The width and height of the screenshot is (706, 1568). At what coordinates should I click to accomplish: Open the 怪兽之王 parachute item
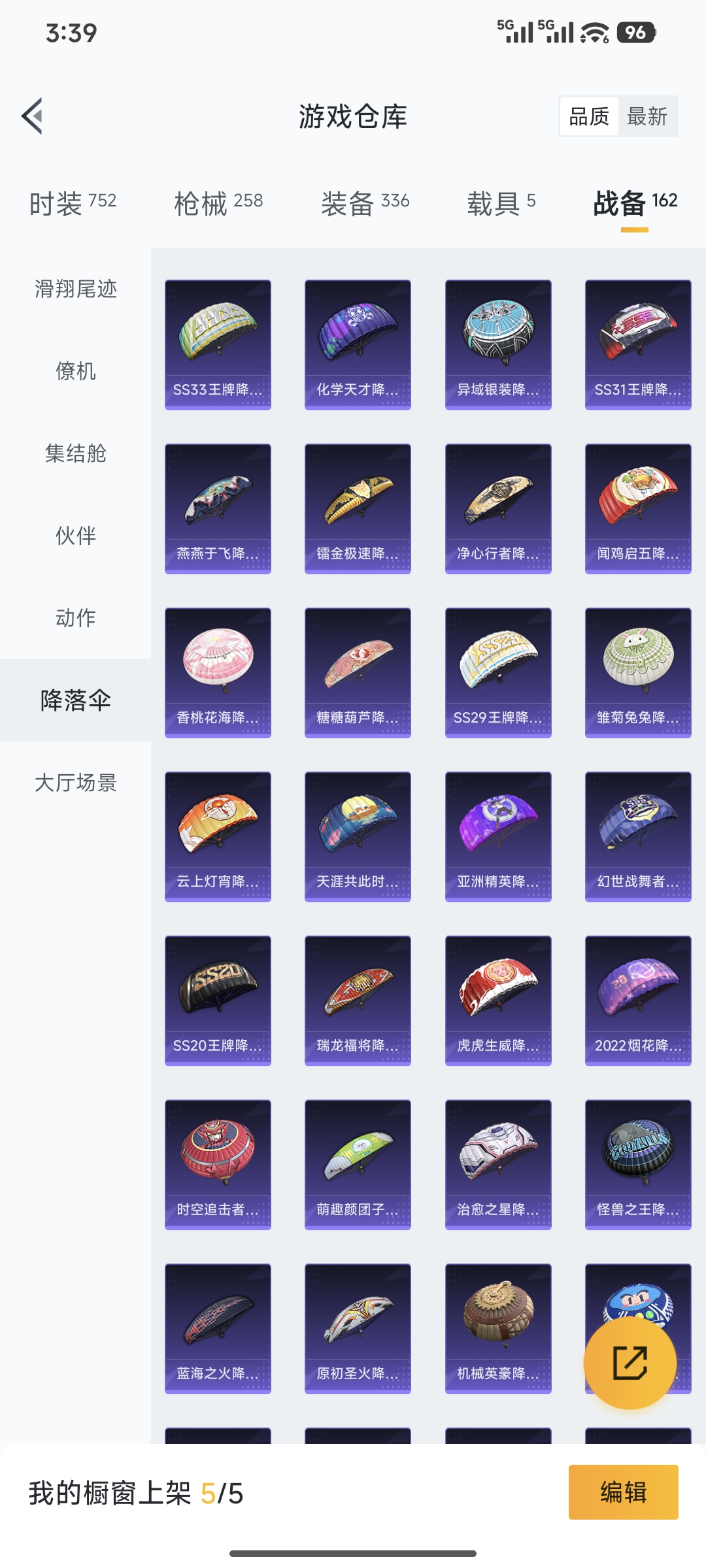click(x=638, y=1164)
